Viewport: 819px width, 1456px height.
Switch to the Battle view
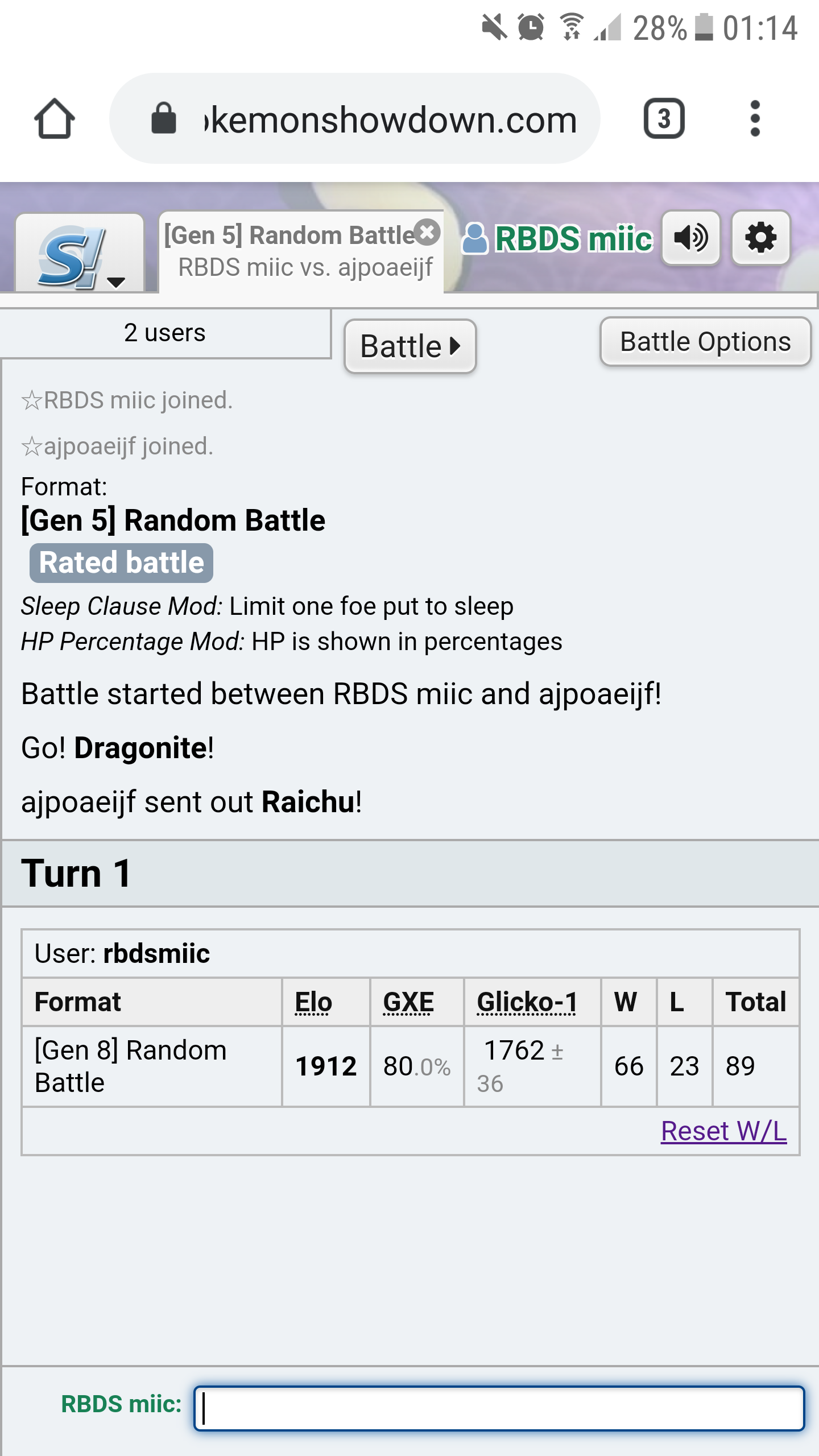(409, 346)
